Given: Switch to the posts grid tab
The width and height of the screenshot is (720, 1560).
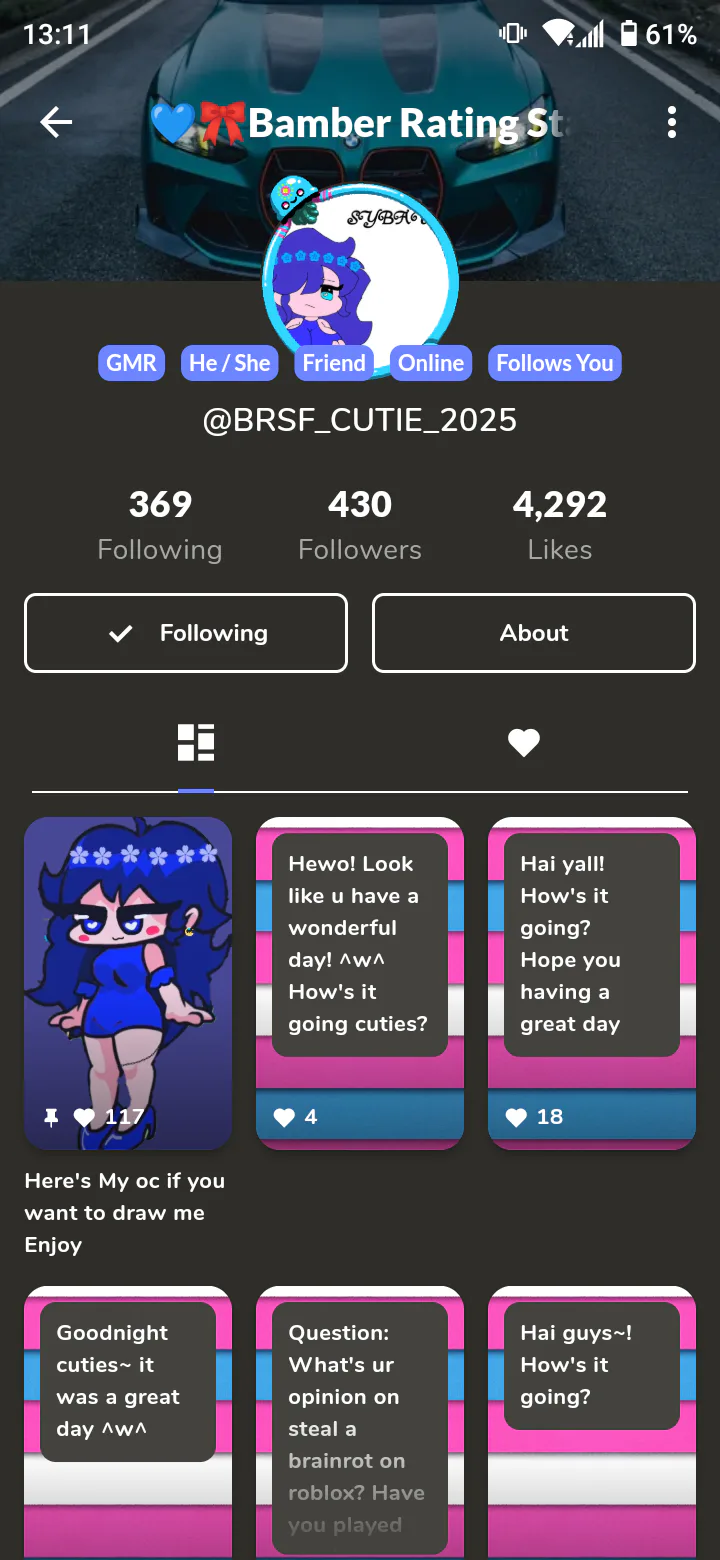Looking at the screenshot, I should coord(196,743).
